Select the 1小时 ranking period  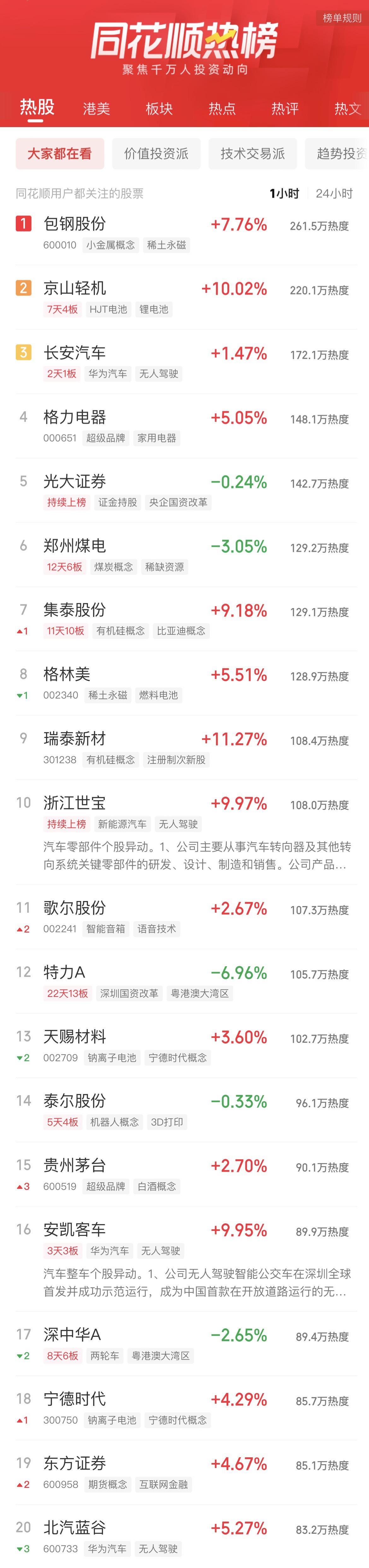(x=284, y=194)
